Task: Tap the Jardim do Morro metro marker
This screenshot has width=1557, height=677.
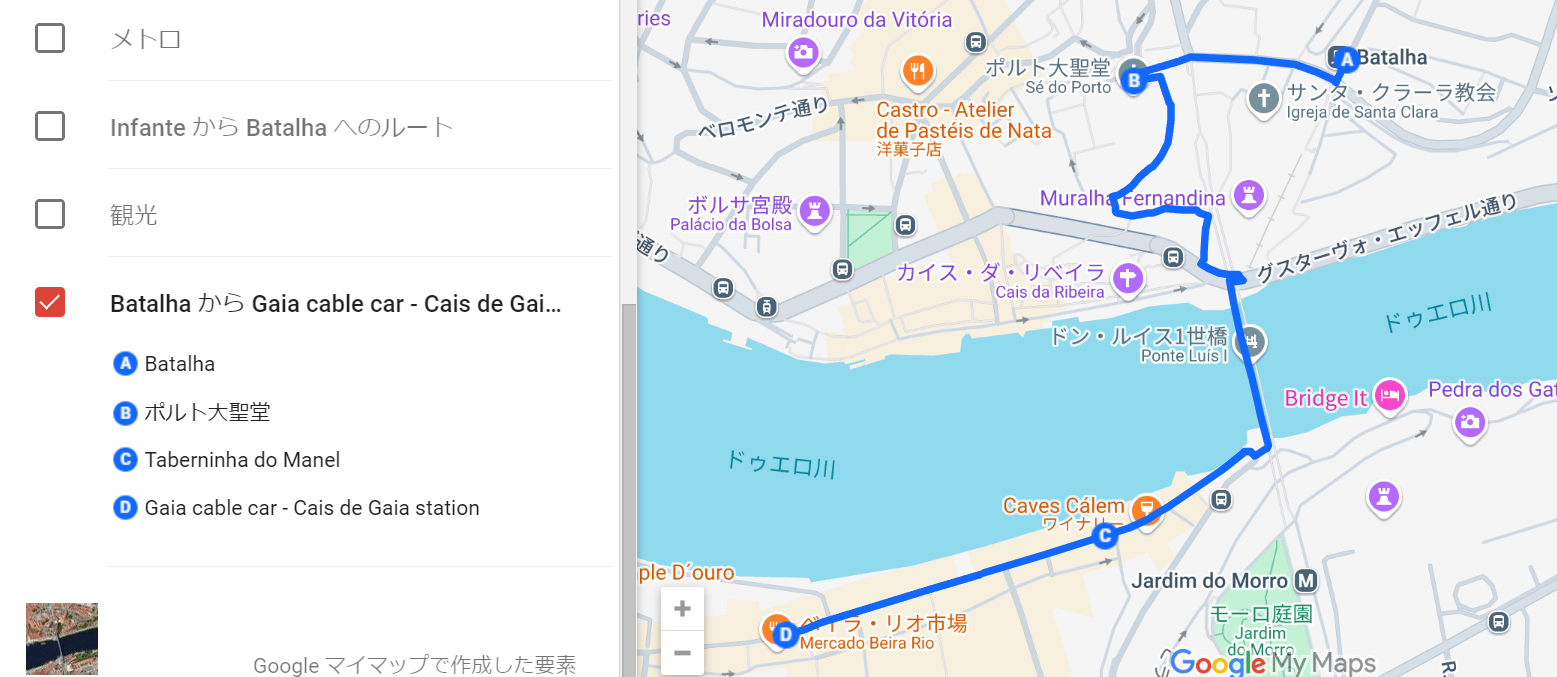Action: (x=1305, y=581)
